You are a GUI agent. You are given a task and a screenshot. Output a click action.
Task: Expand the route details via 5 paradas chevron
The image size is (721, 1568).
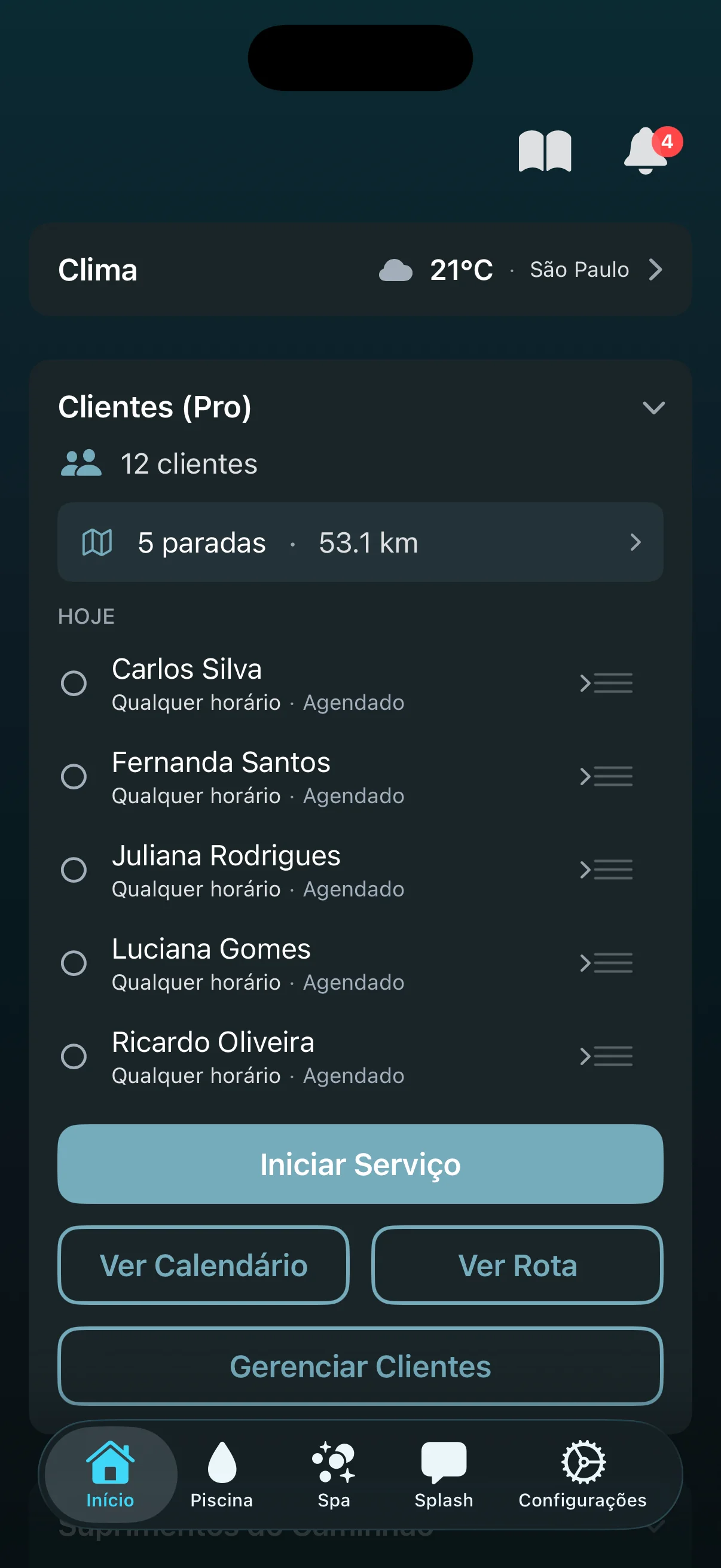pyautogui.click(x=637, y=542)
